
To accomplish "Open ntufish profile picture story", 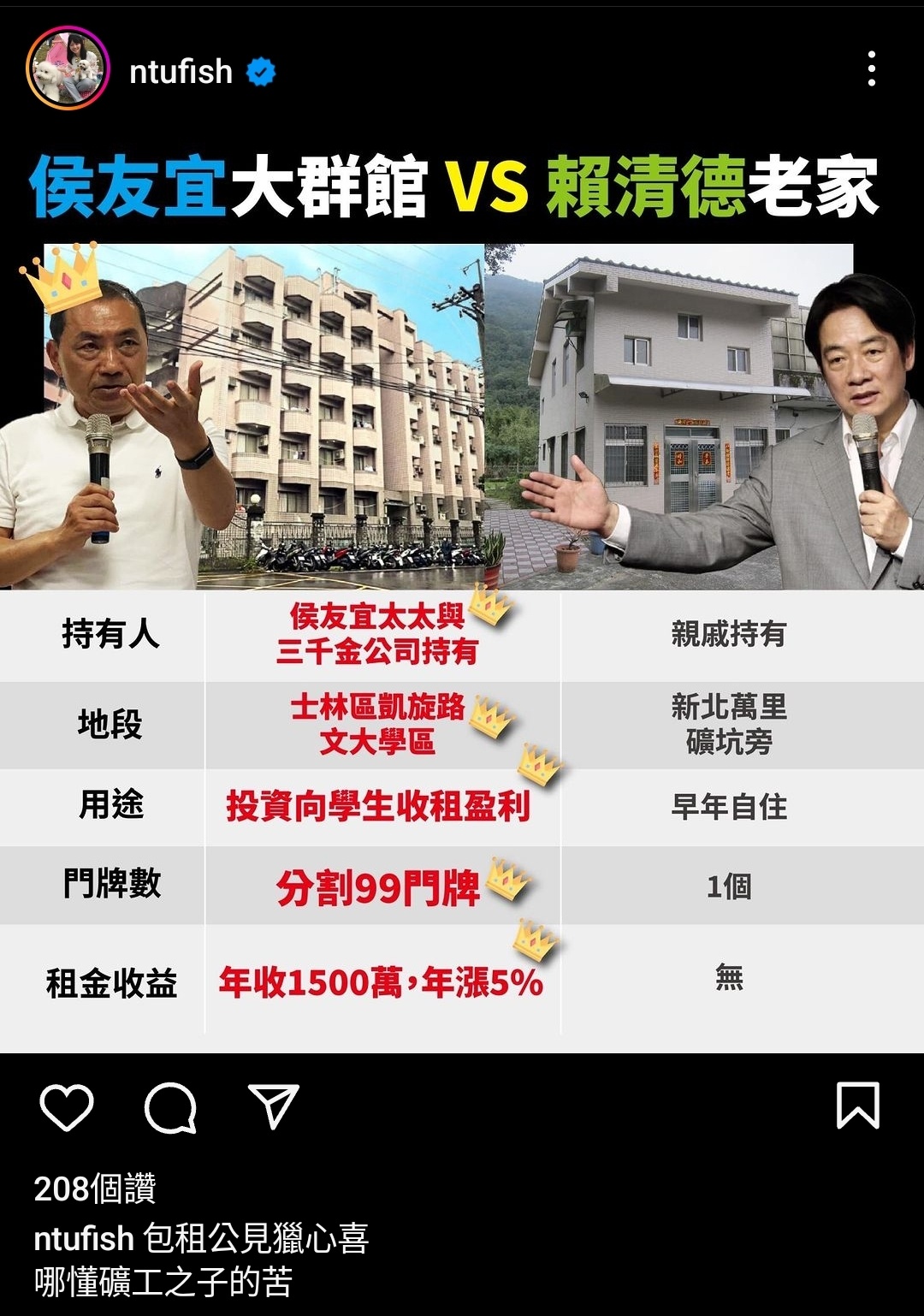I will pos(68,68).
